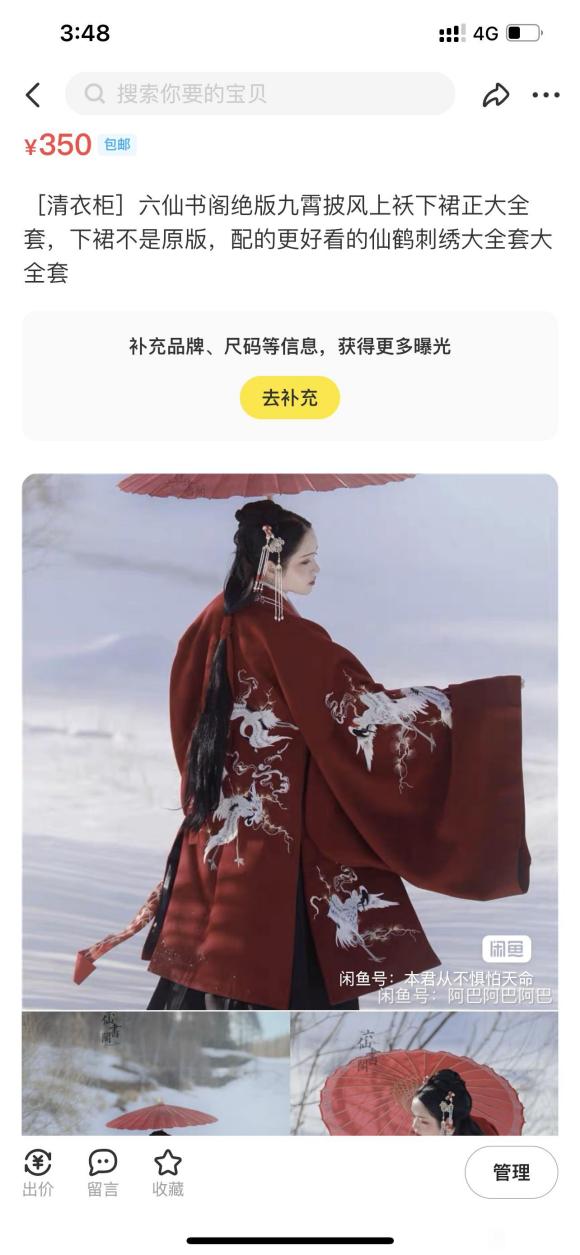View the lower-right red umbrella photo
Screen dimensions: 580x1255
coord(425,1073)
